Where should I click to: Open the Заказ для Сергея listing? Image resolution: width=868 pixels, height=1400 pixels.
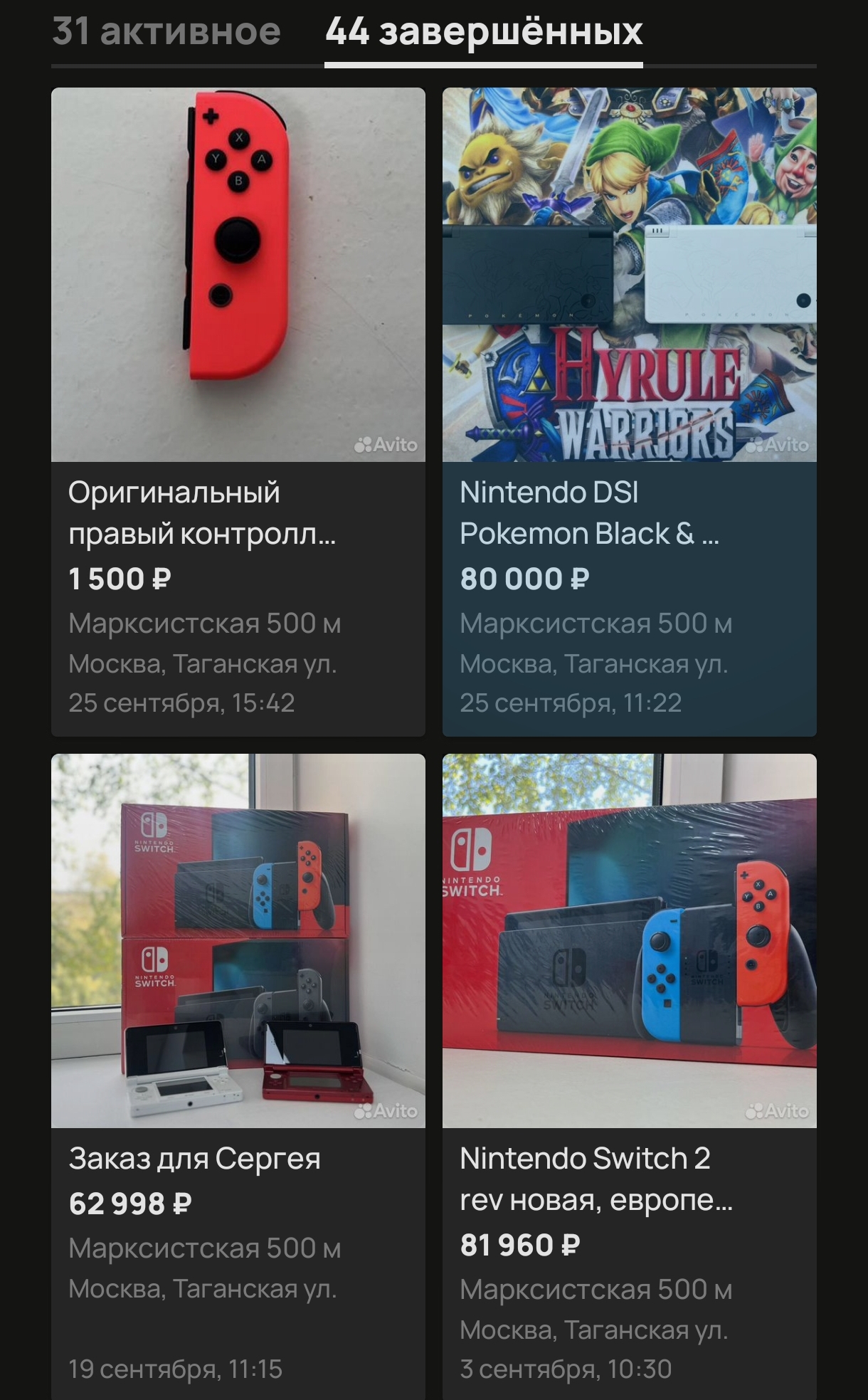click(x=238, y=1076)
